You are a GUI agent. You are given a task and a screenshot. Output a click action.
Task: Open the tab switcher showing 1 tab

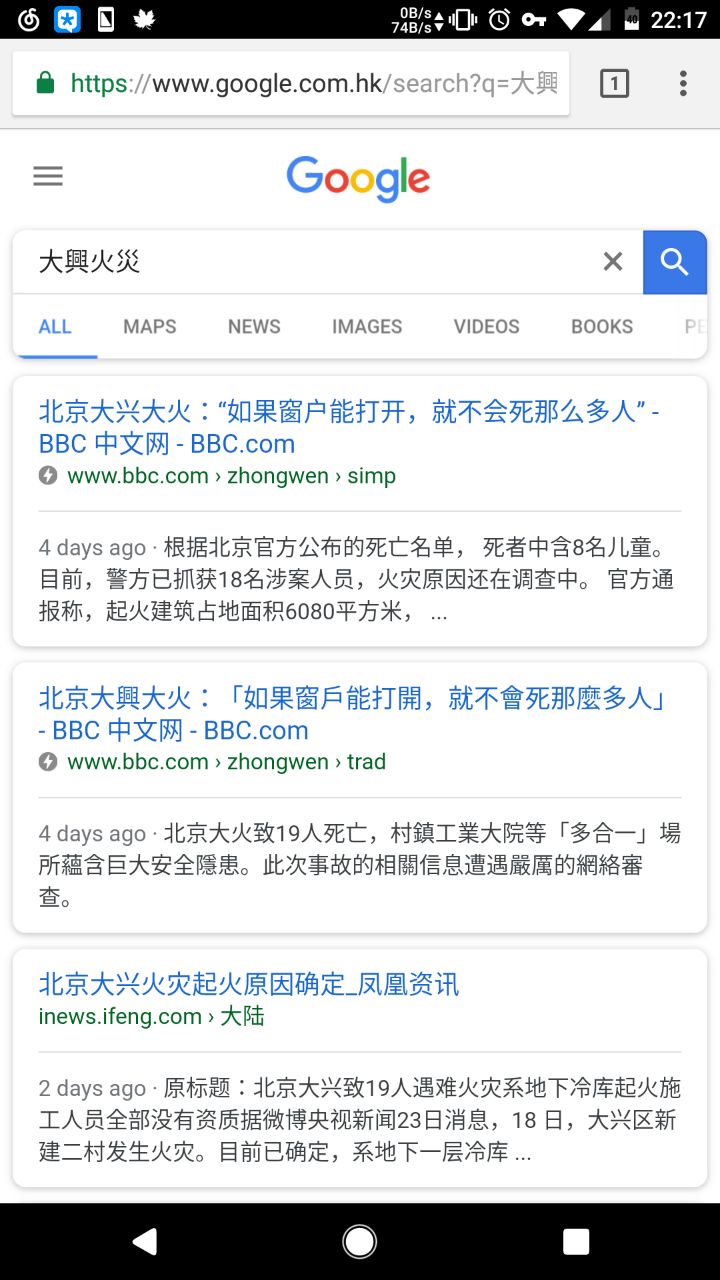(614, 84)
